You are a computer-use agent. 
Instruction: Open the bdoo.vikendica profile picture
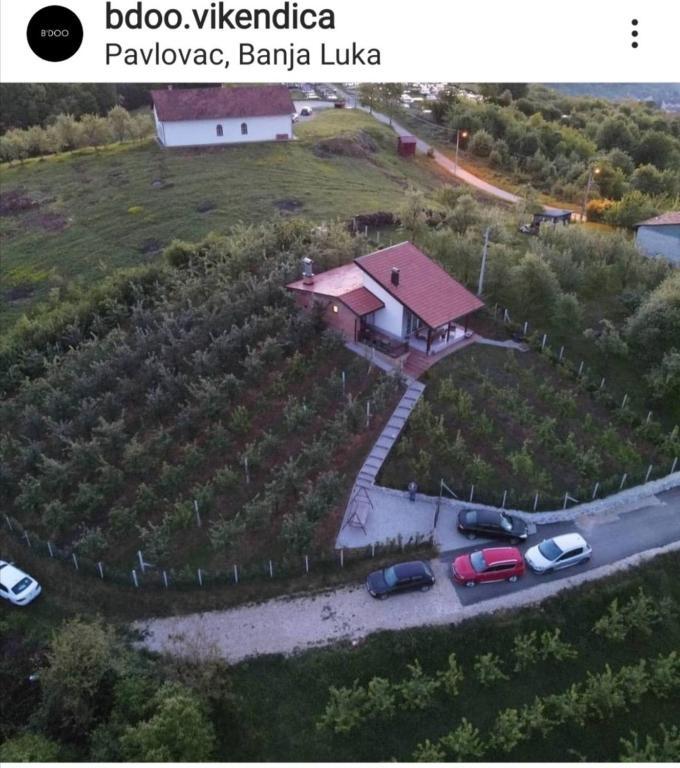coord(55,34)
